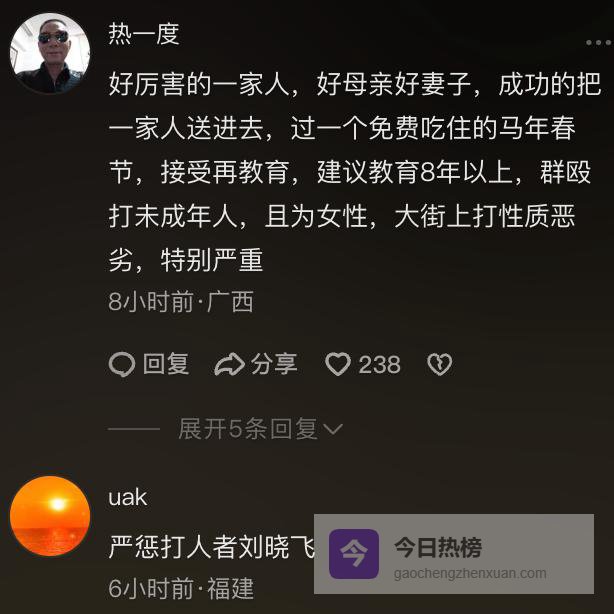Open 热一度's profile avatar

[49, 53]
